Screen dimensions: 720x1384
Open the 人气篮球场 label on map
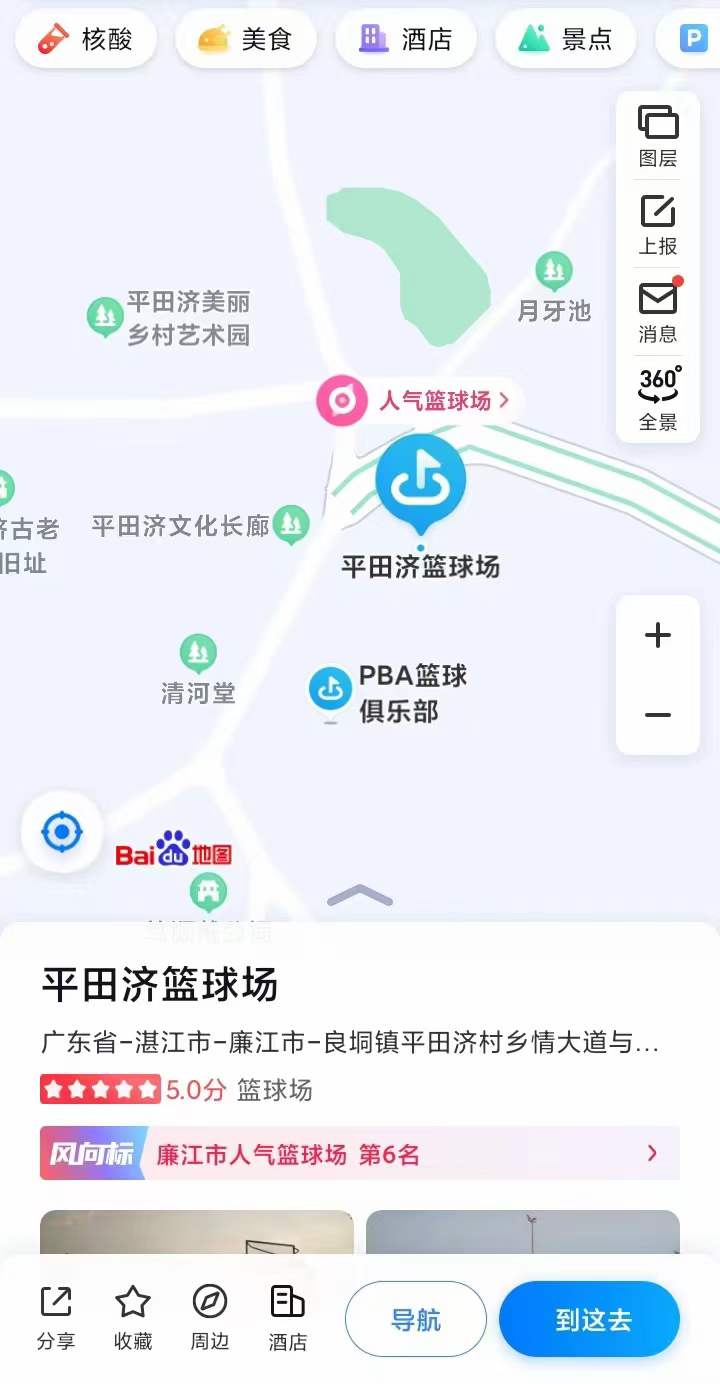click(420, 401)
